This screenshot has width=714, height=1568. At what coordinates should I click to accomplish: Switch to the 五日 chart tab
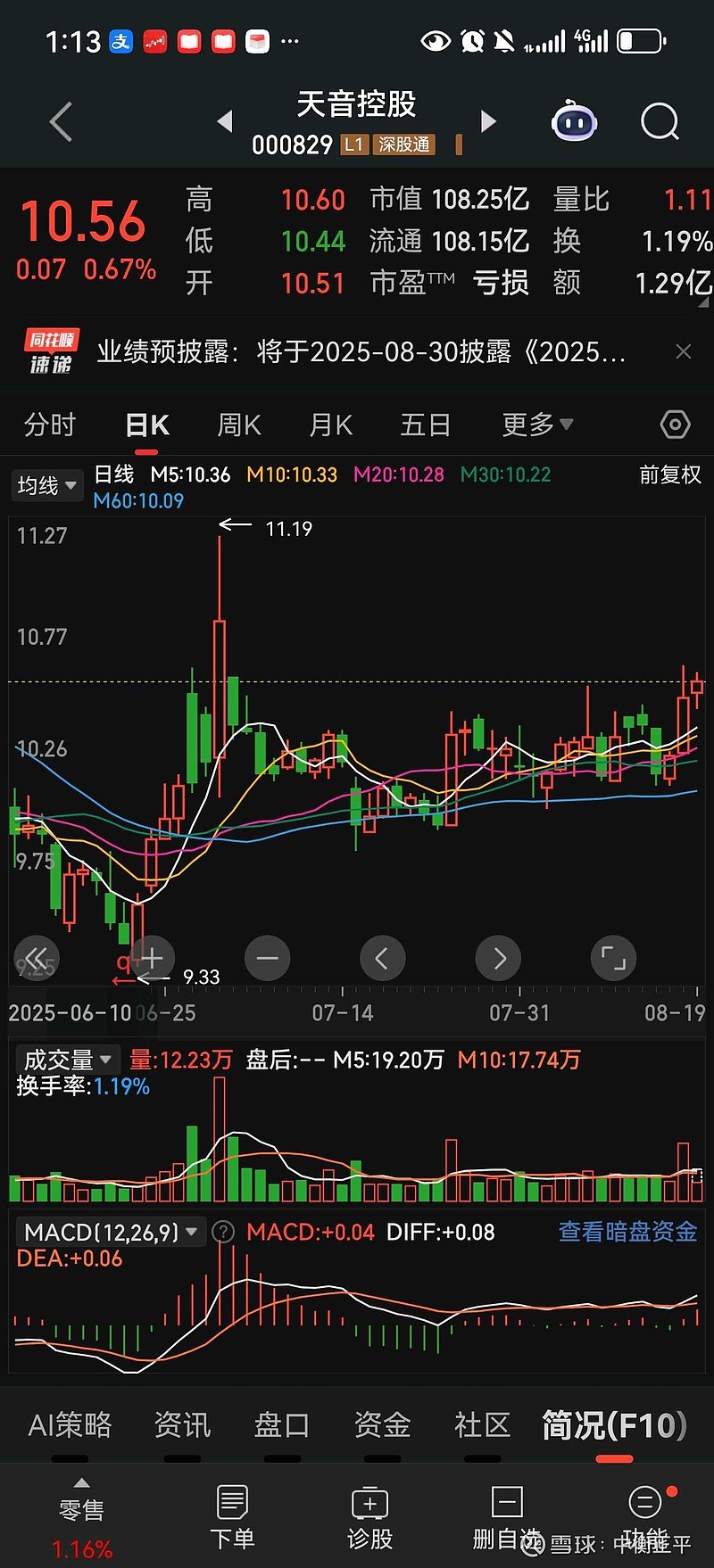coord(425,425)
